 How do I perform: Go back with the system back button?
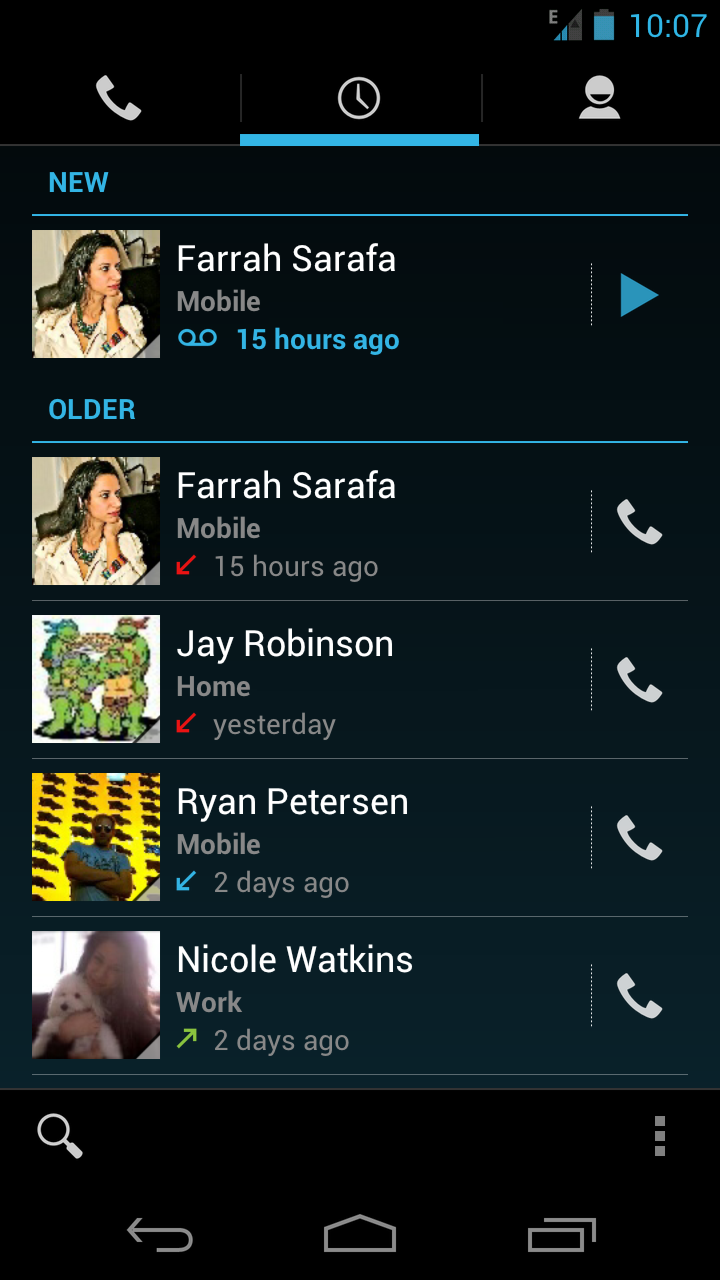(x=160, y=1236)
